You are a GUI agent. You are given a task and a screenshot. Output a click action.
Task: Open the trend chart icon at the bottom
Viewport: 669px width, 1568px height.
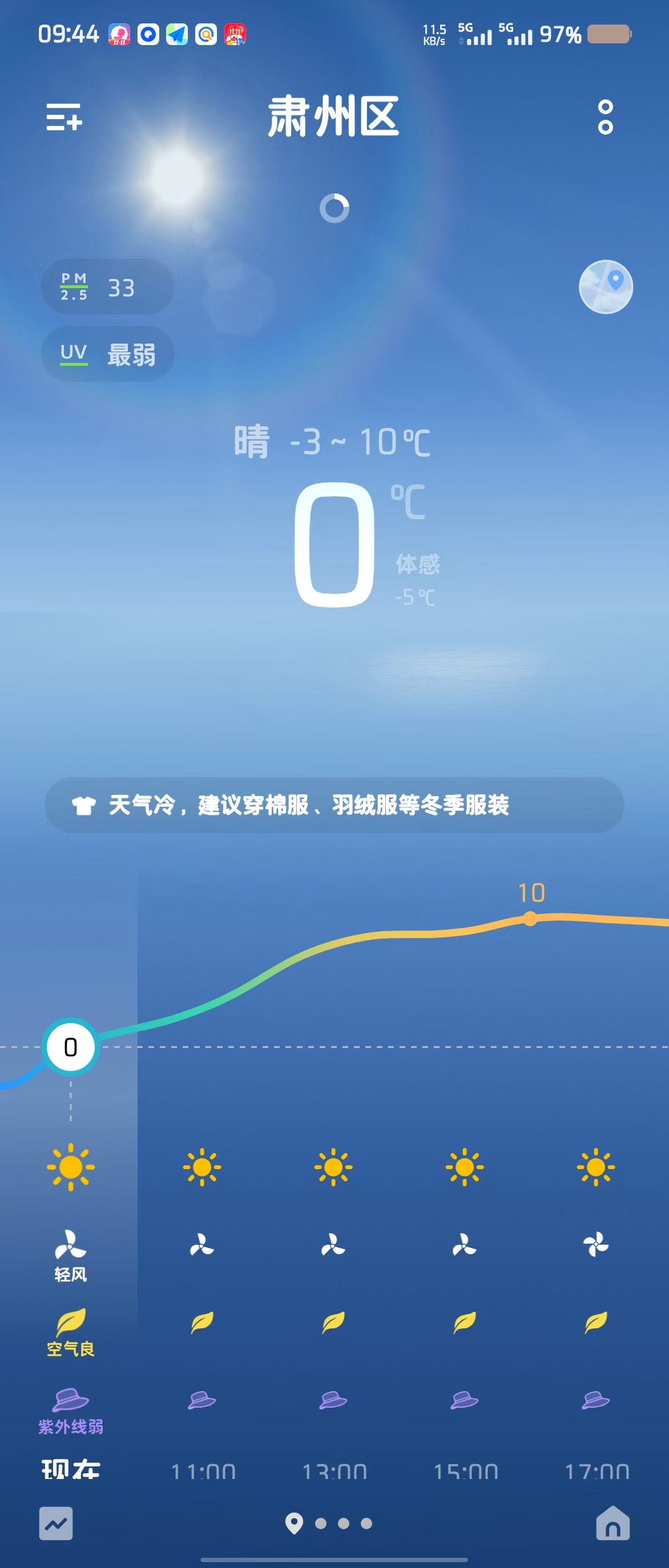[56, 1523]
